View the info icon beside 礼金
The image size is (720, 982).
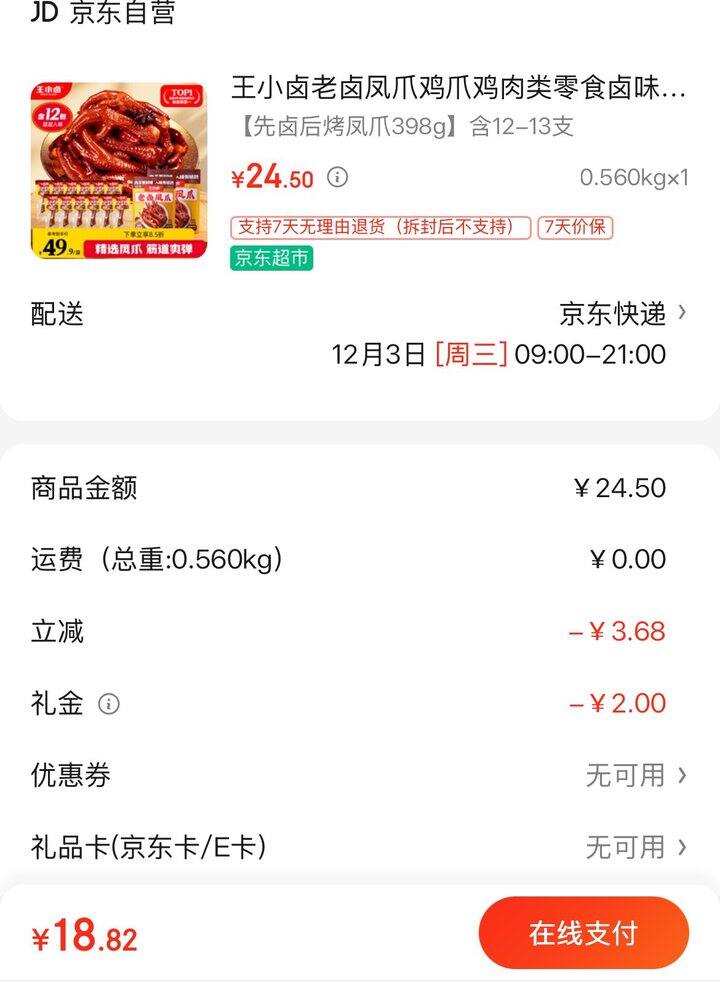point(109,704)
